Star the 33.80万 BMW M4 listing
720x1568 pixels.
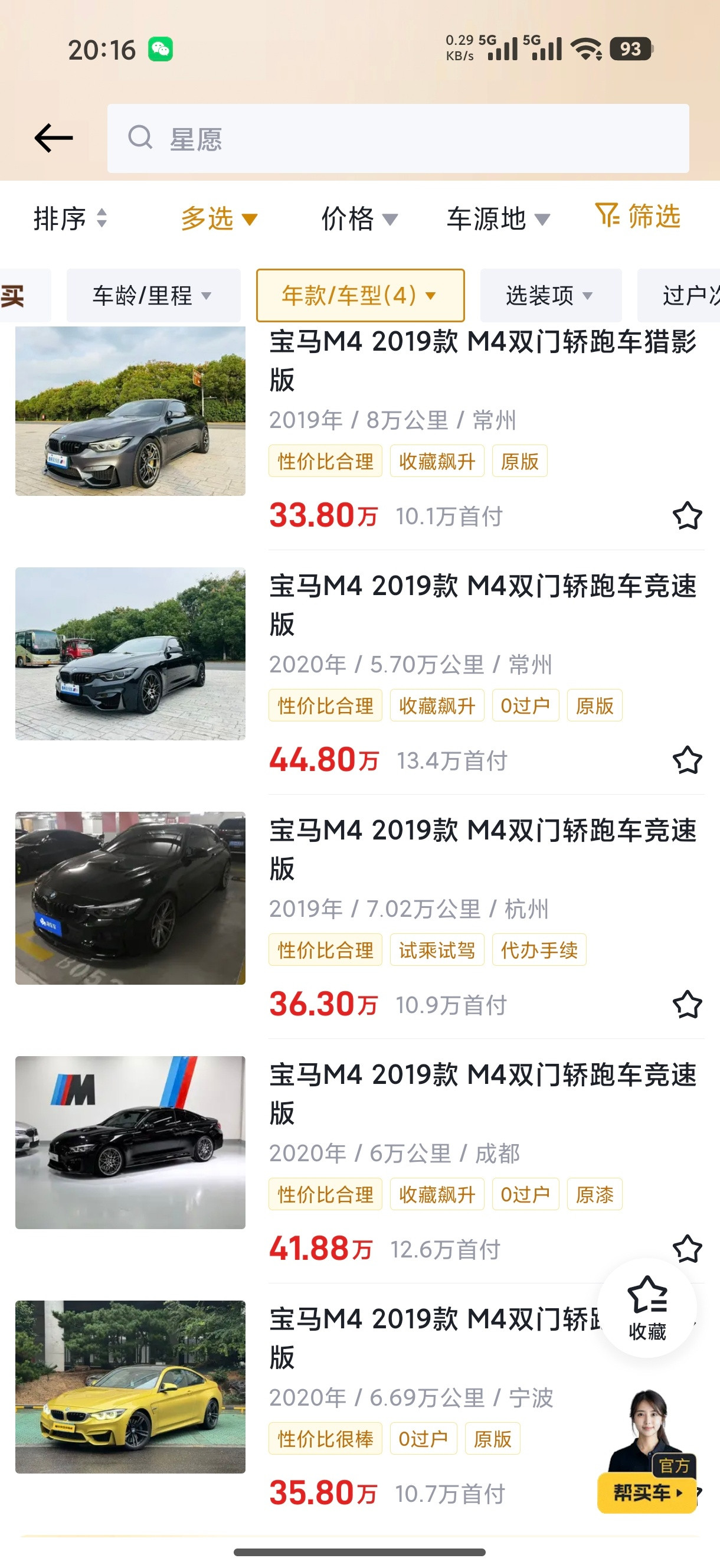(688, 516)
